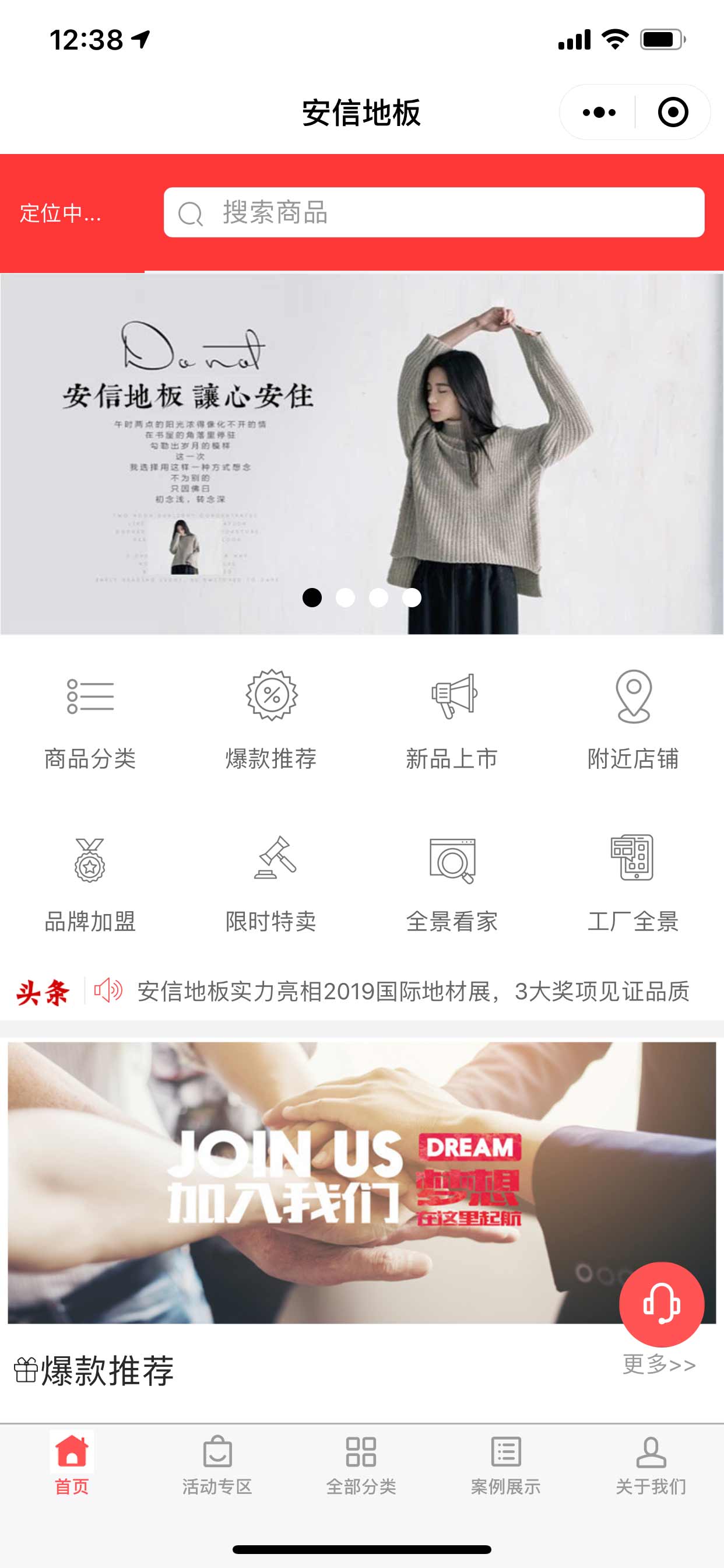Open 商品分类 product categories
724x1568 pixels.
tap(90, 719)
